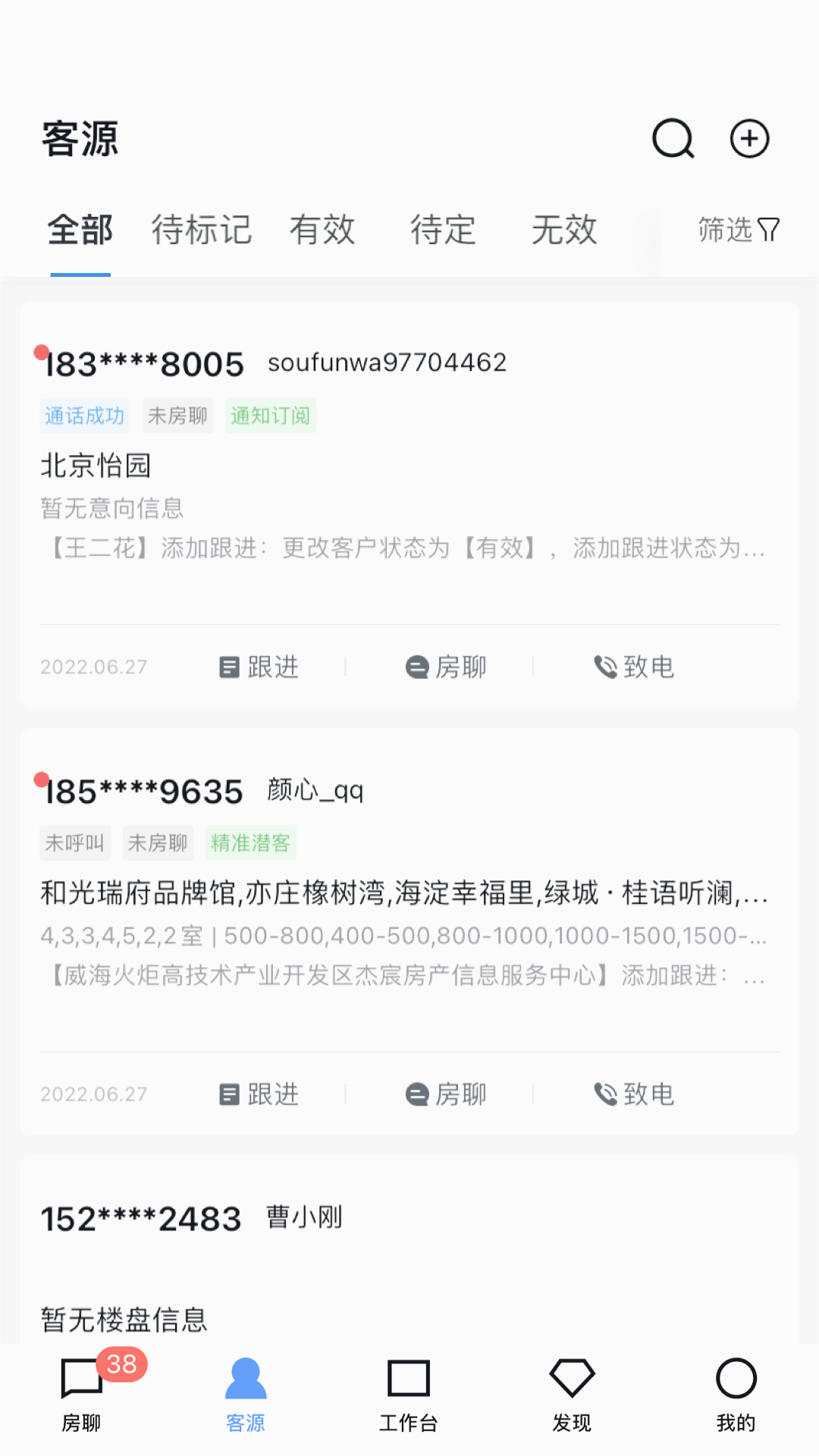Open the 筛选 filter
Screen dimensions: 819x1456
(x=738, y=230)
